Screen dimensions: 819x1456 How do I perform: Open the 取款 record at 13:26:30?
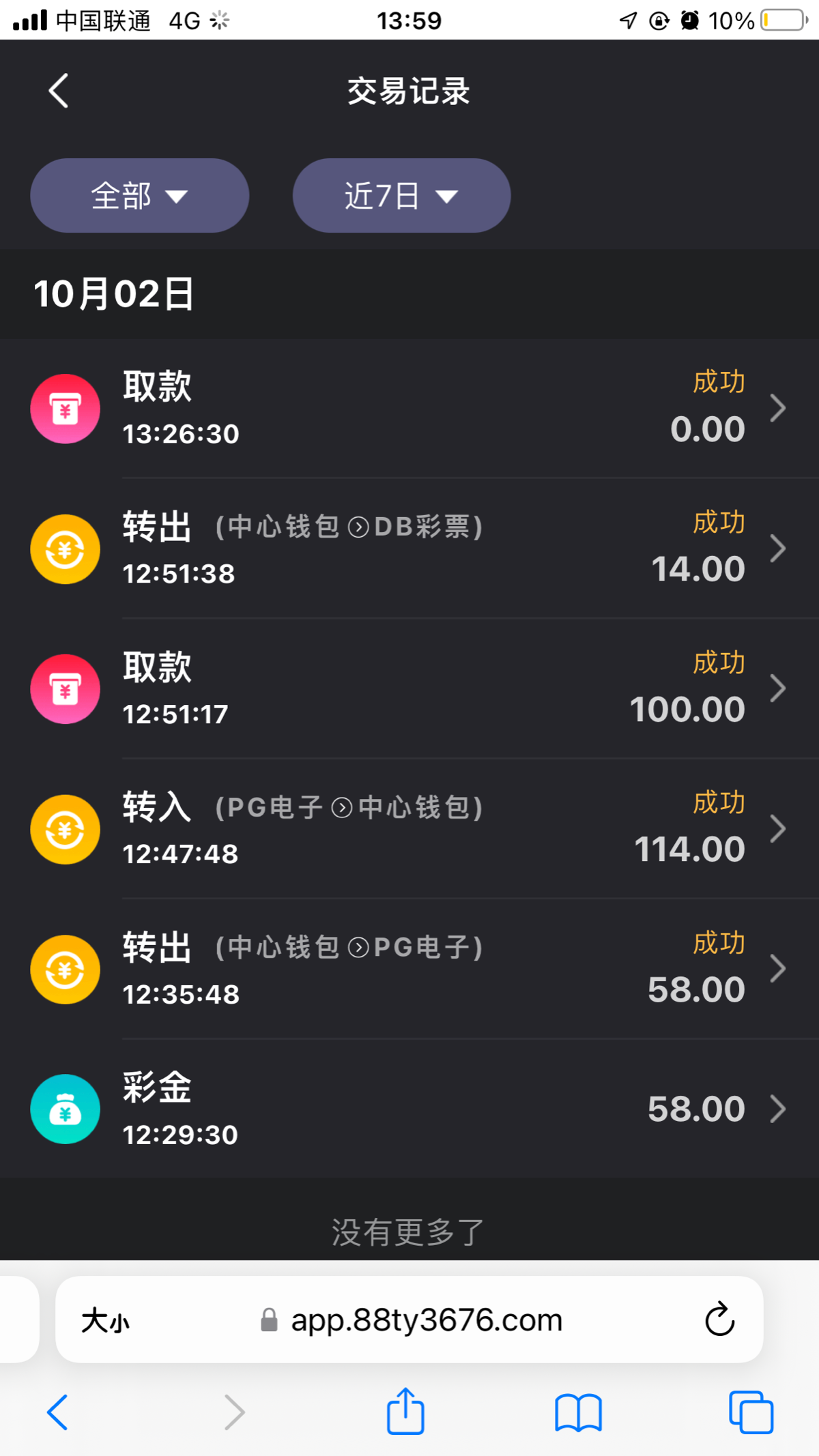pos(409,409)
